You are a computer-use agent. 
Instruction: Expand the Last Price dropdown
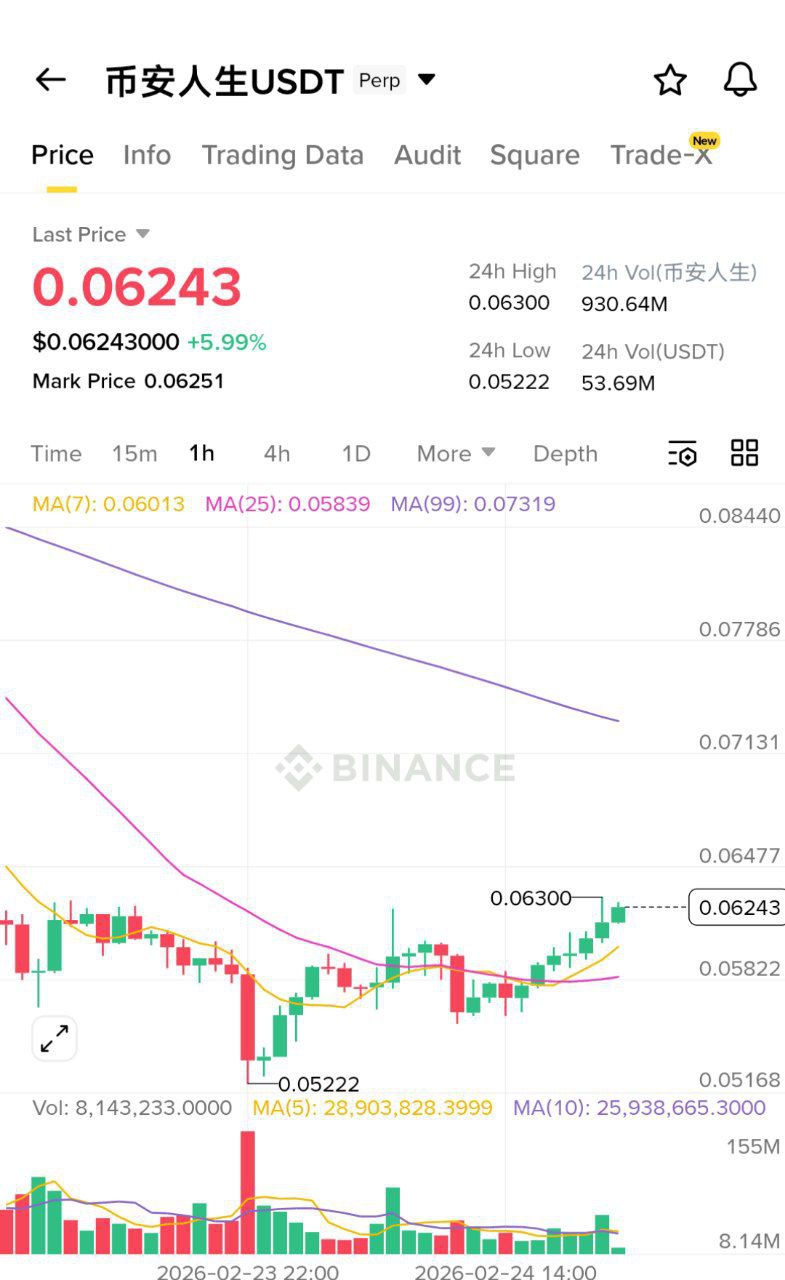click(142, 234)
